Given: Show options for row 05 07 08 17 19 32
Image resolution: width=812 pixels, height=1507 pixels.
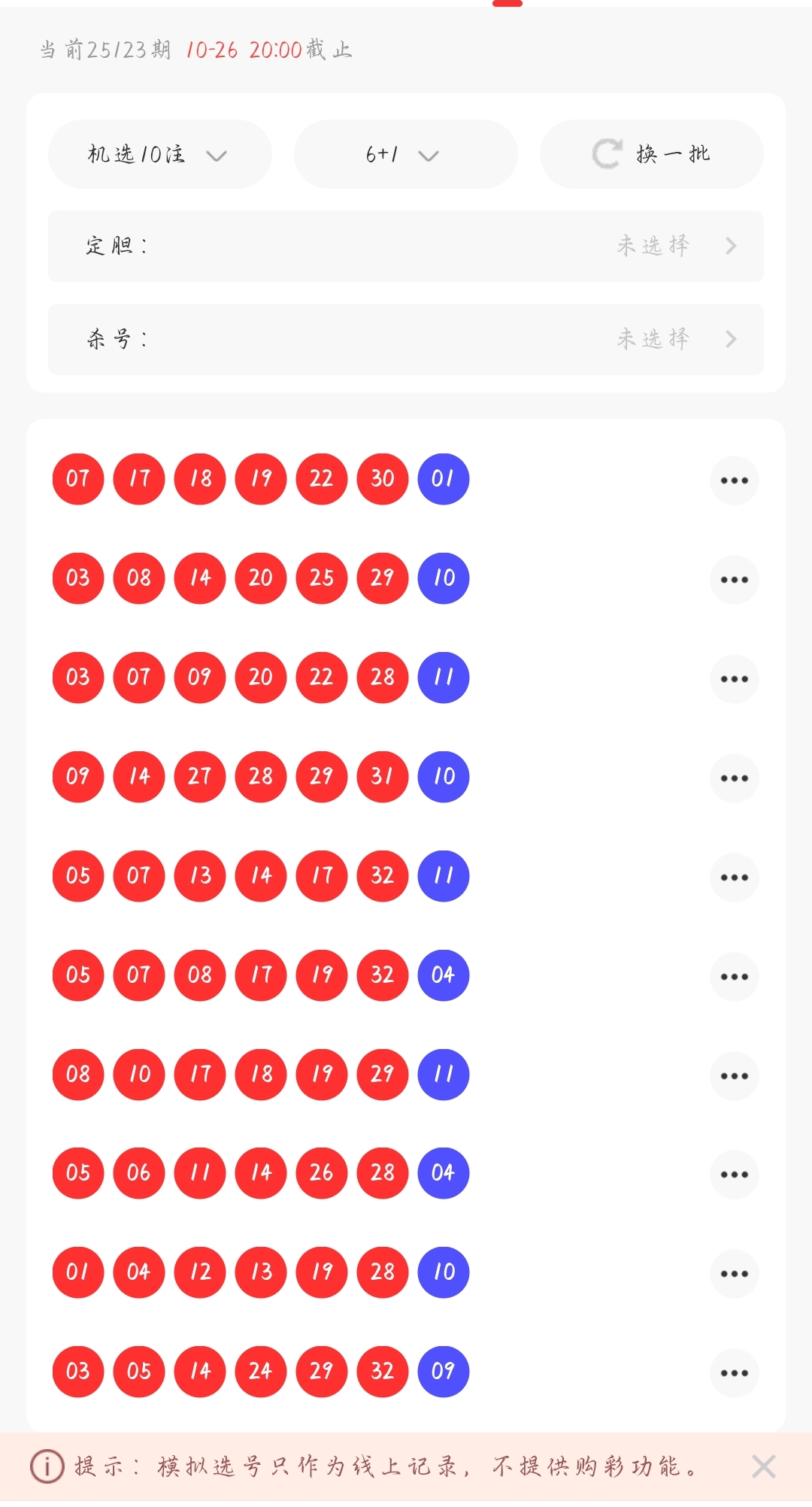Looking at the screenshot, I should coord(734,977).
